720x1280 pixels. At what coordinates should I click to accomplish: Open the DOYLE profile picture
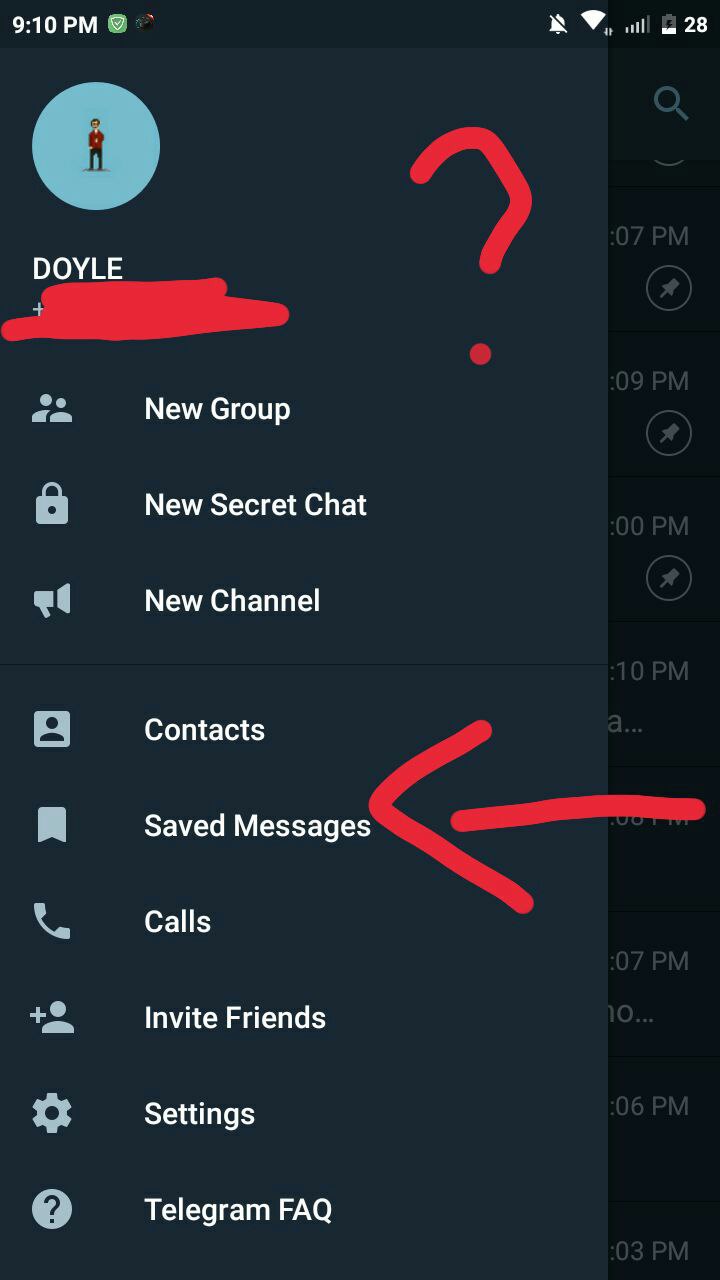96,146
